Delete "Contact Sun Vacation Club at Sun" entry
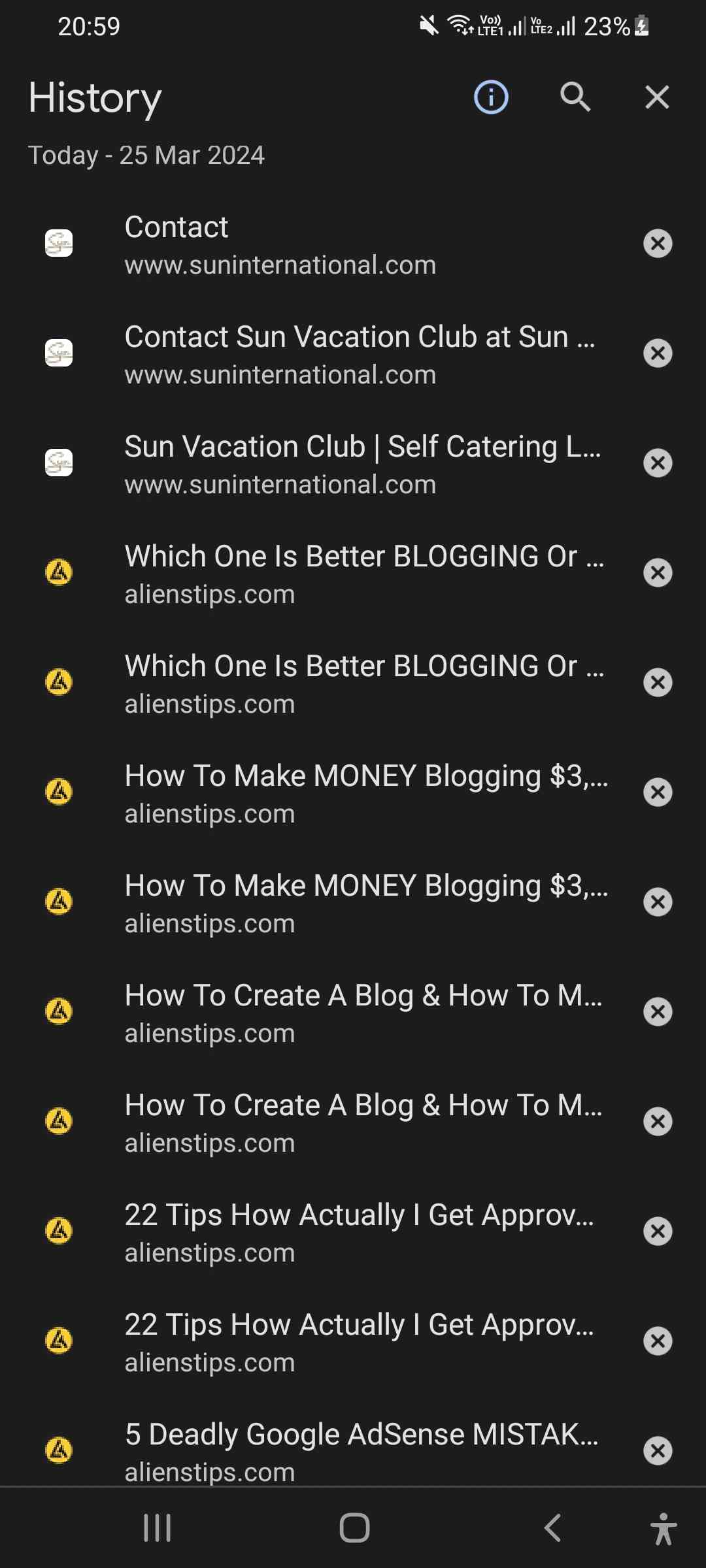Image resolution: width=706 pixels, height=1568 pixels. click(x=658, y=353)
